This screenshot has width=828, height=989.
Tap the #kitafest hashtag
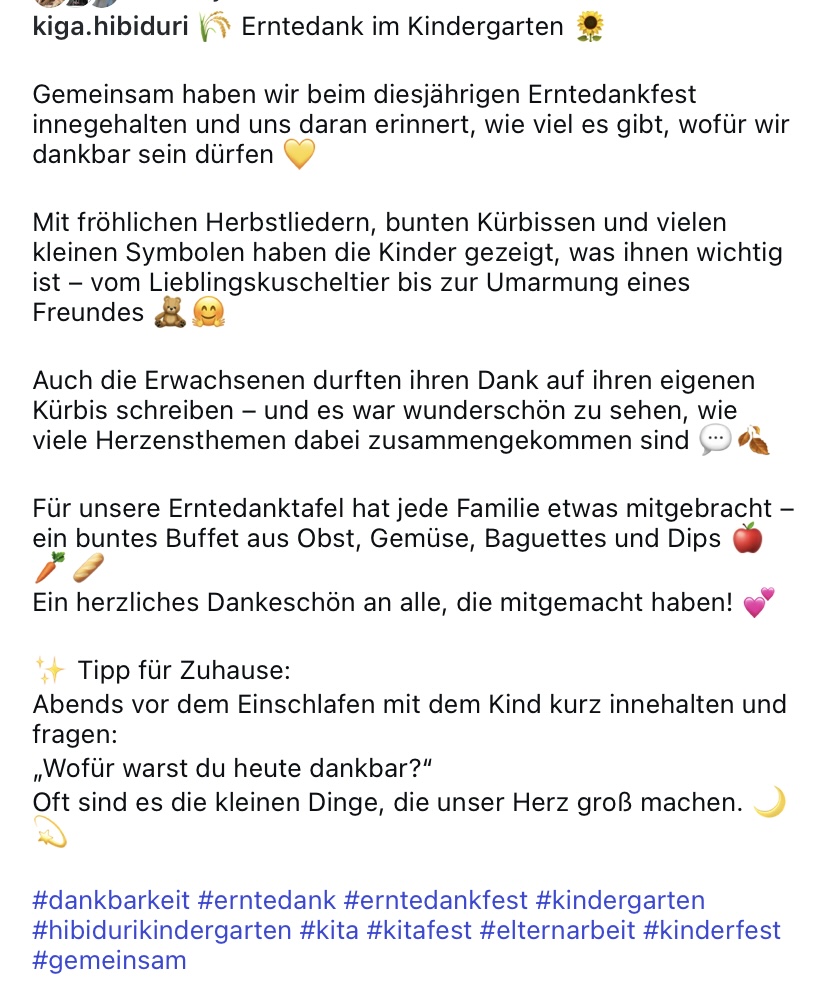pos(419,931)
